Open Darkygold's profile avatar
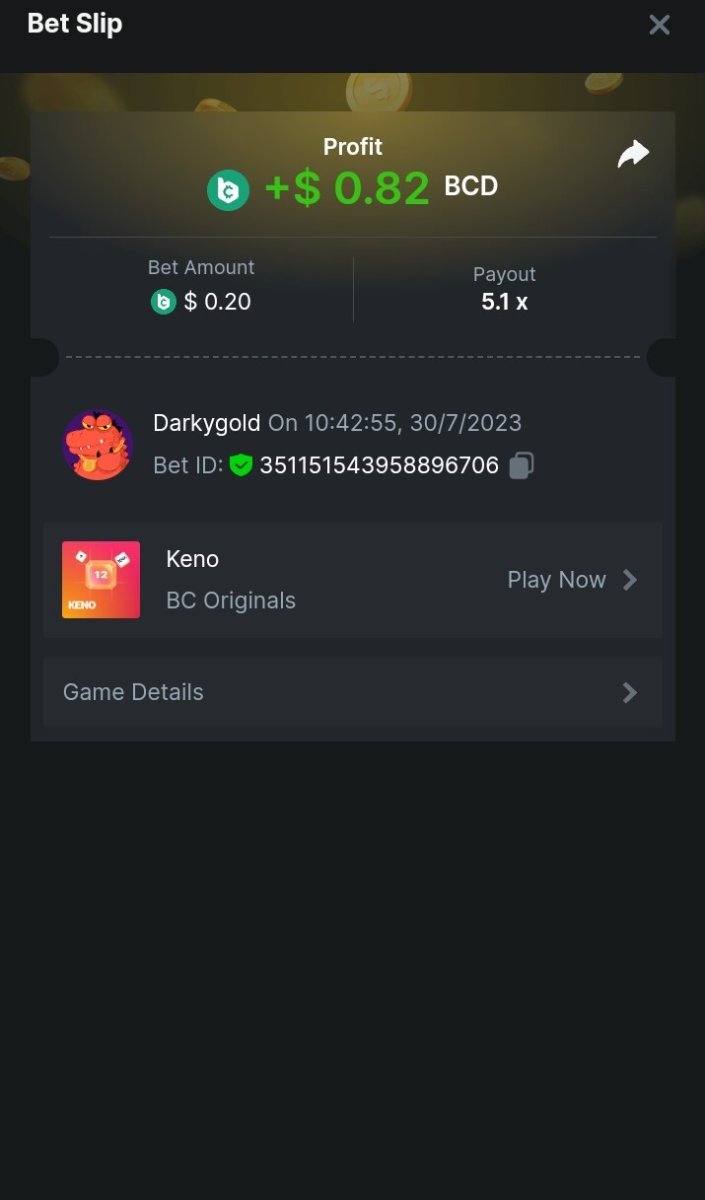 pos(98,445)
